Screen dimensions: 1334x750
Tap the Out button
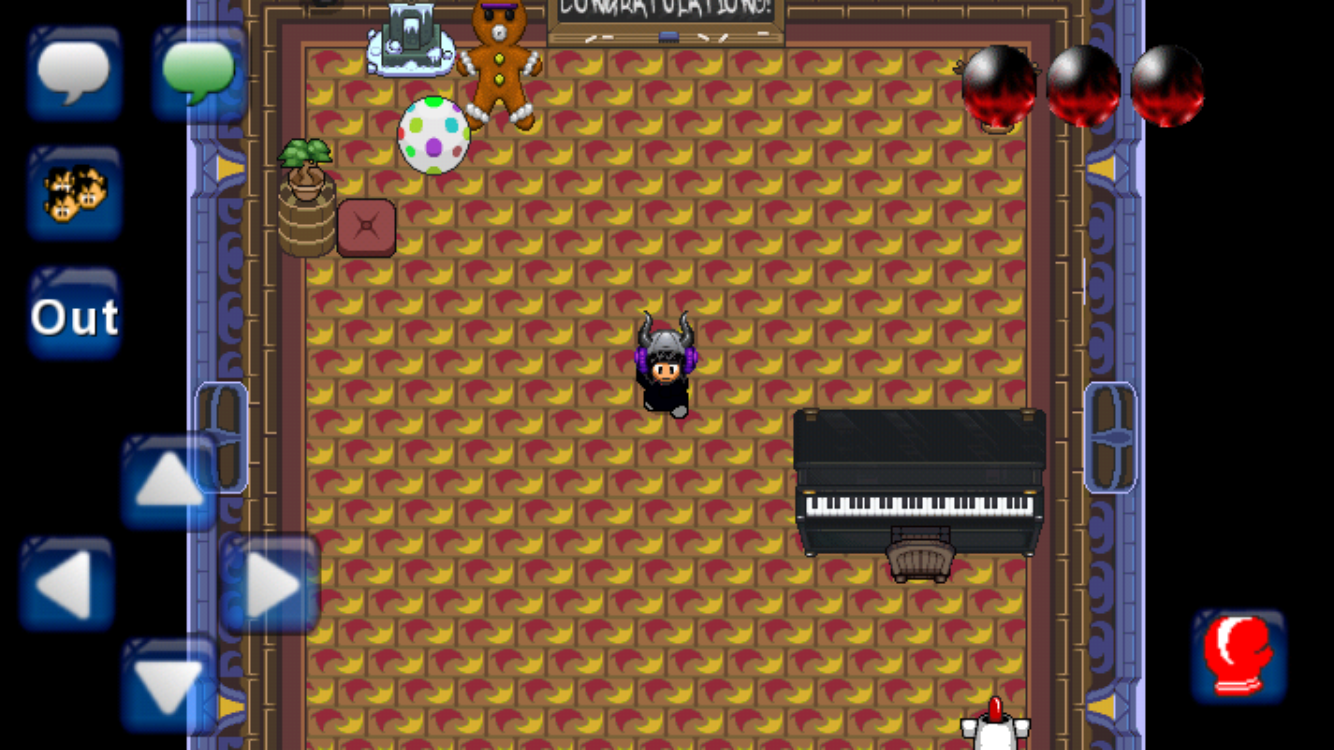(74, 314)
